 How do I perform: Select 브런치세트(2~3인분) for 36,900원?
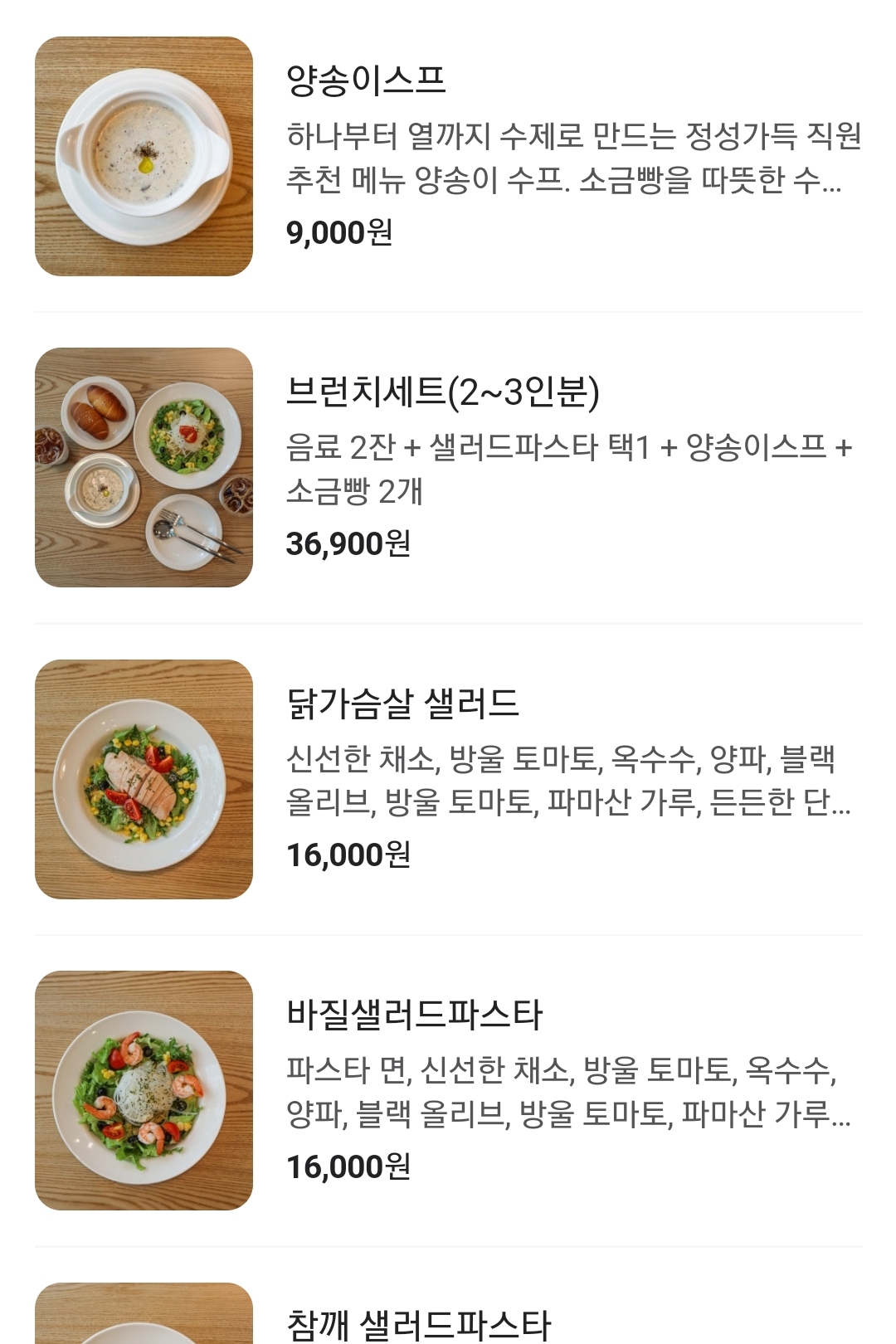point(442,392)
